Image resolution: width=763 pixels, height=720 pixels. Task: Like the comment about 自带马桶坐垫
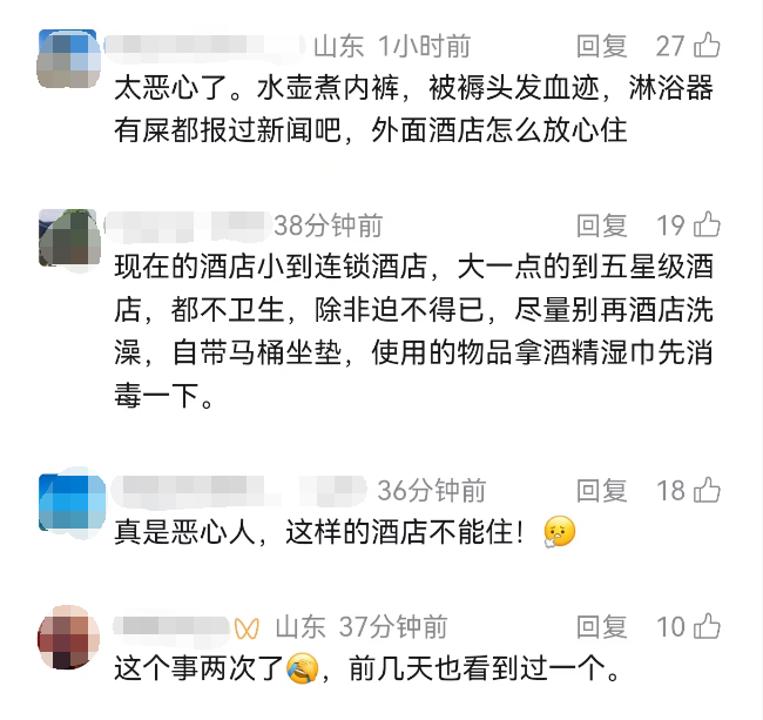point(707,226)
